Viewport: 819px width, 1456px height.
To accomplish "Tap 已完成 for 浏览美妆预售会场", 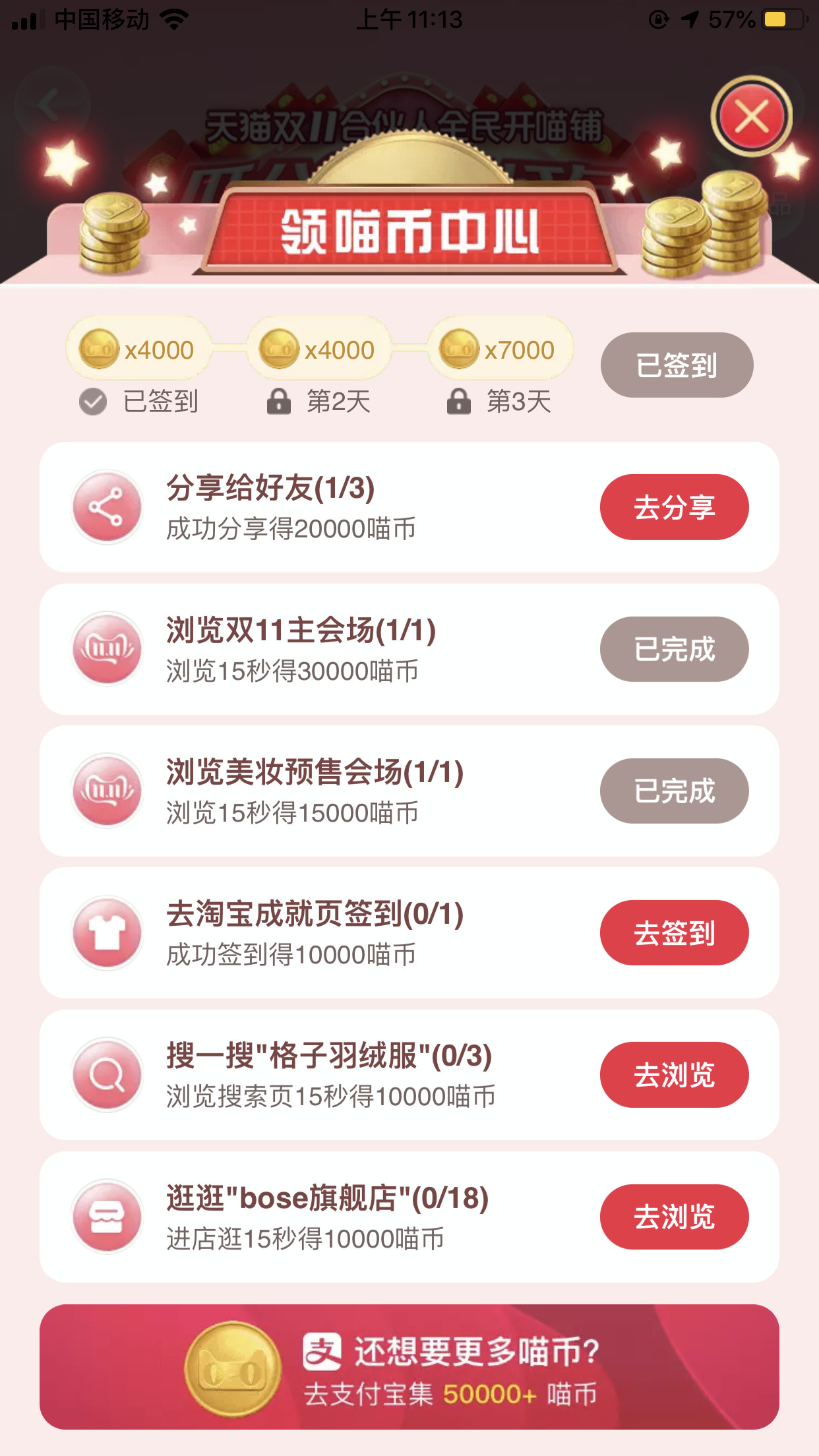I will click(x=674, y=791).
